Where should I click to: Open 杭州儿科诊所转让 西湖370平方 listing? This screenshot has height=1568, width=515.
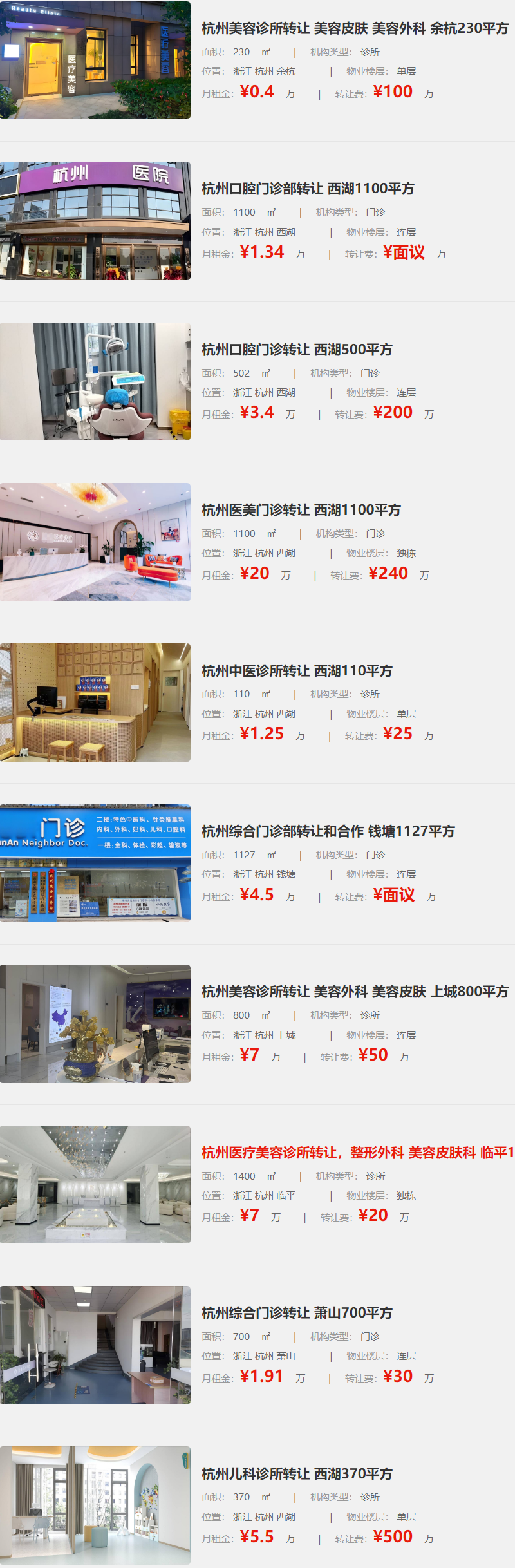[297, 1474]
